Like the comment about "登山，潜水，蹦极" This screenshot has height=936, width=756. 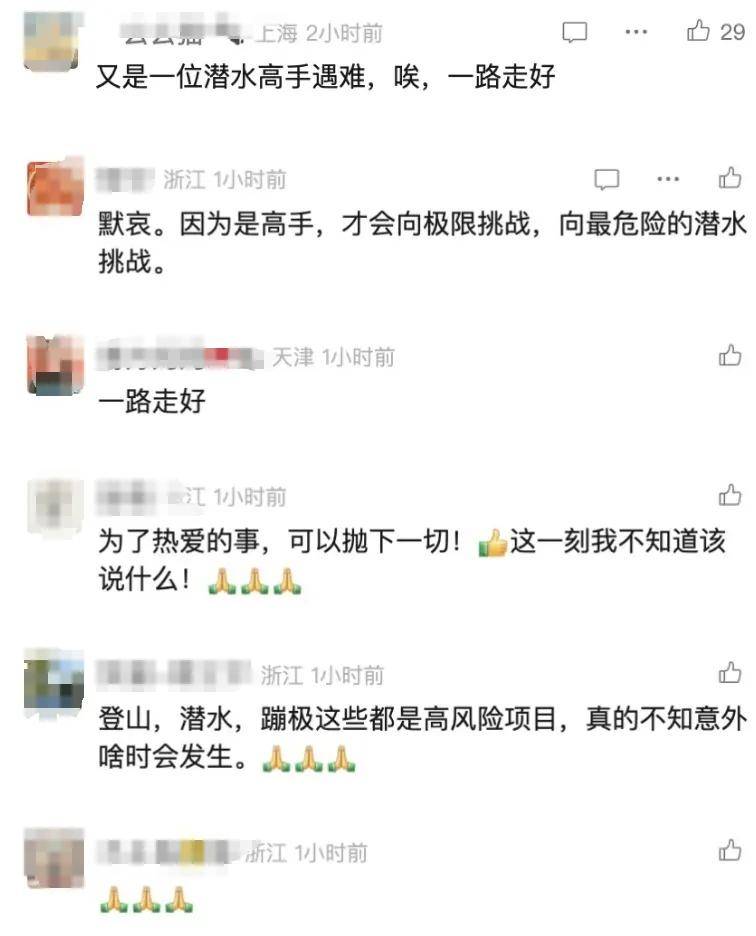730,672
